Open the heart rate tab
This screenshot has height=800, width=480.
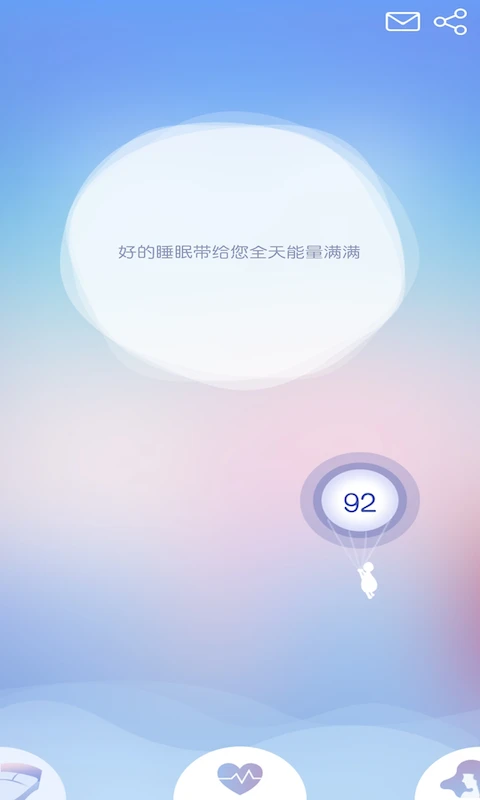(240, 776)
